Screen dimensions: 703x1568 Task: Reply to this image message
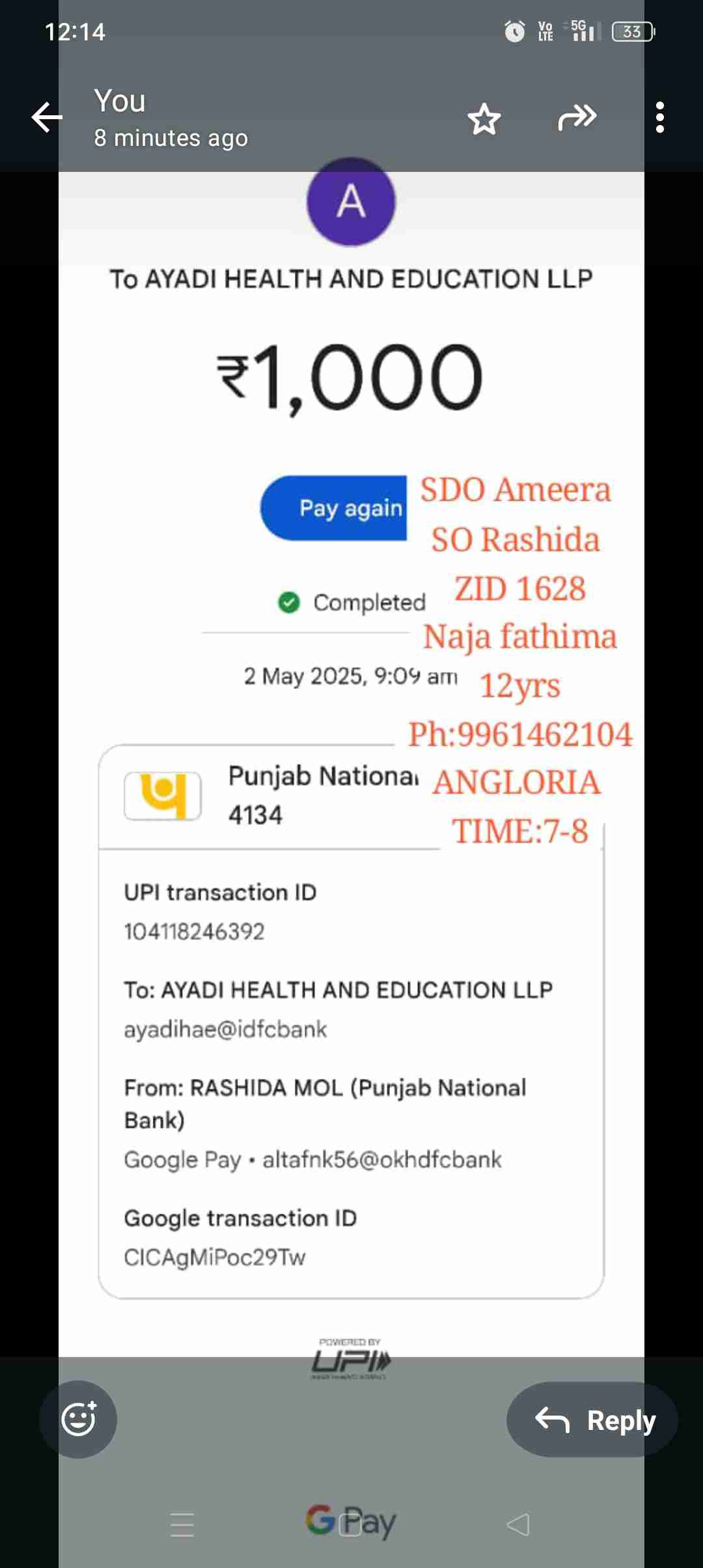click(592, 1420)
